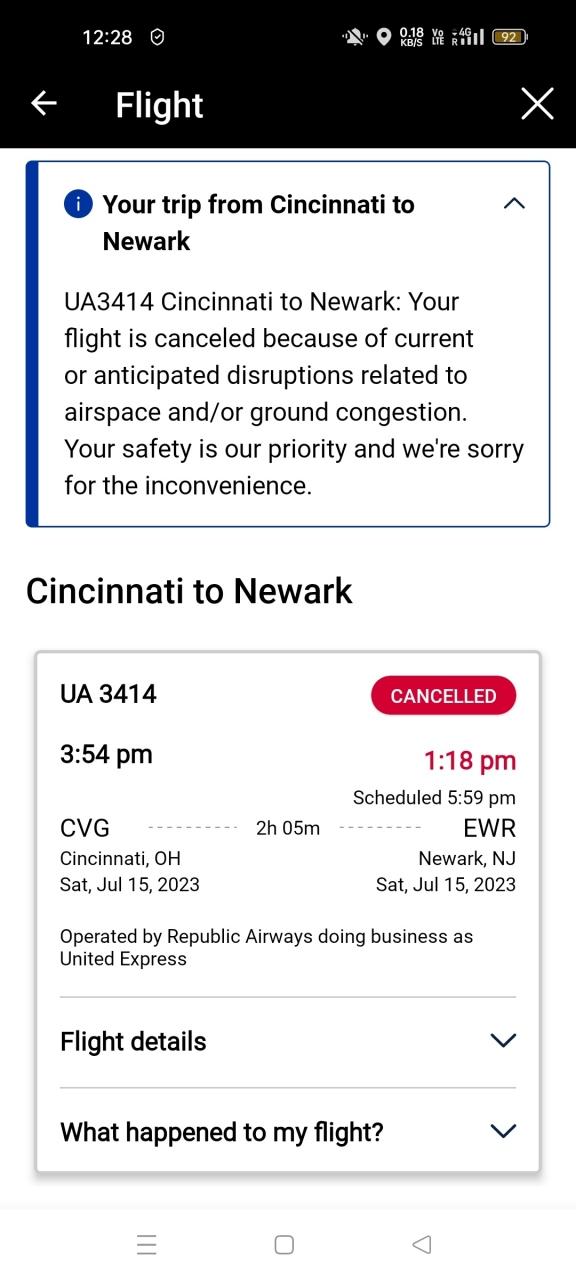Tap the system home button
The width and height of the screenshot is (576, 1280).
coord(284,1244)
